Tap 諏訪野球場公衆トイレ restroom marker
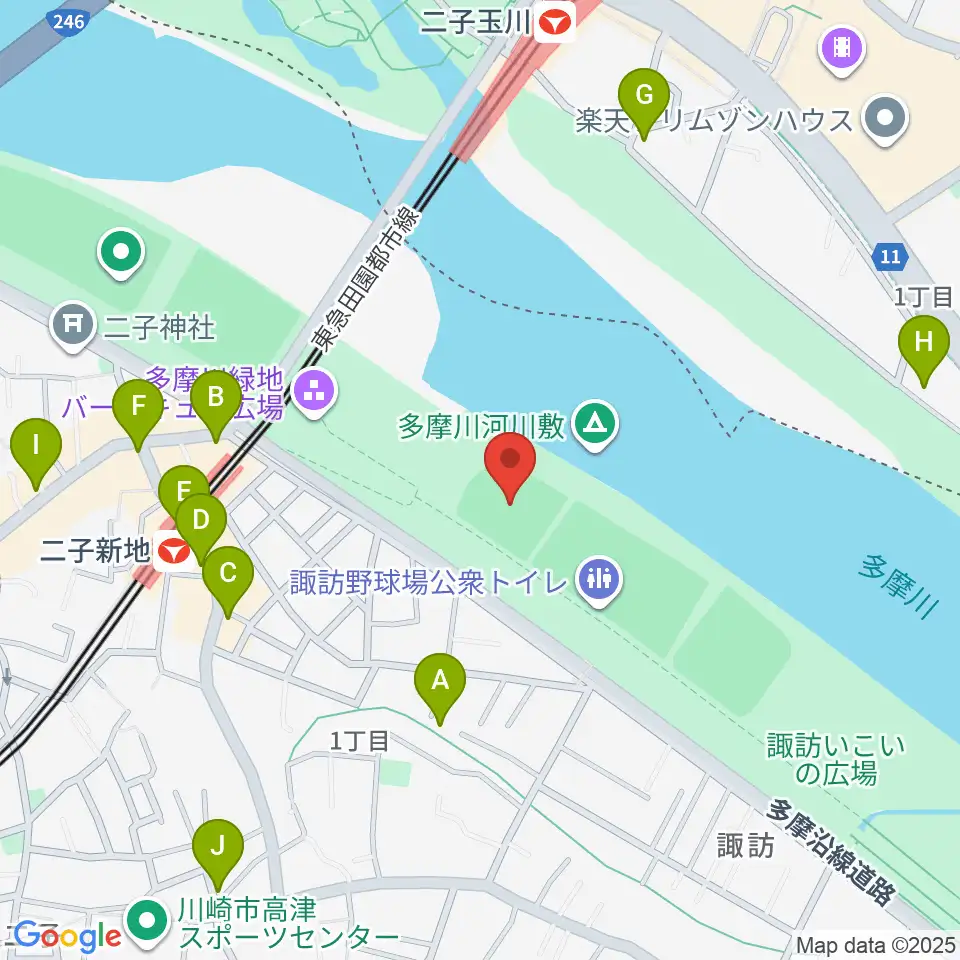Screen dimensions: 960x960 click(599, 580)
